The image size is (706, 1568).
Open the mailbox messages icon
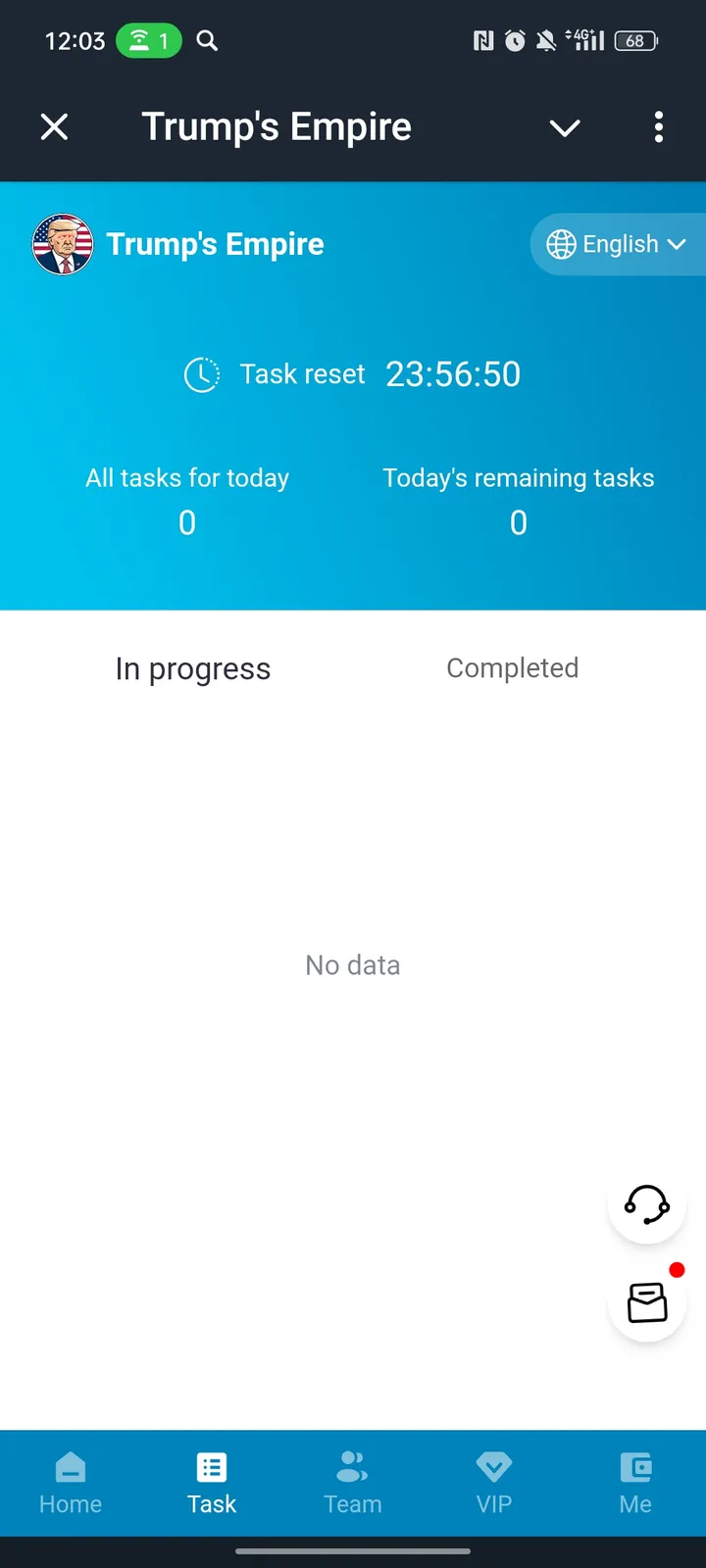click(x=646, y=1302)
